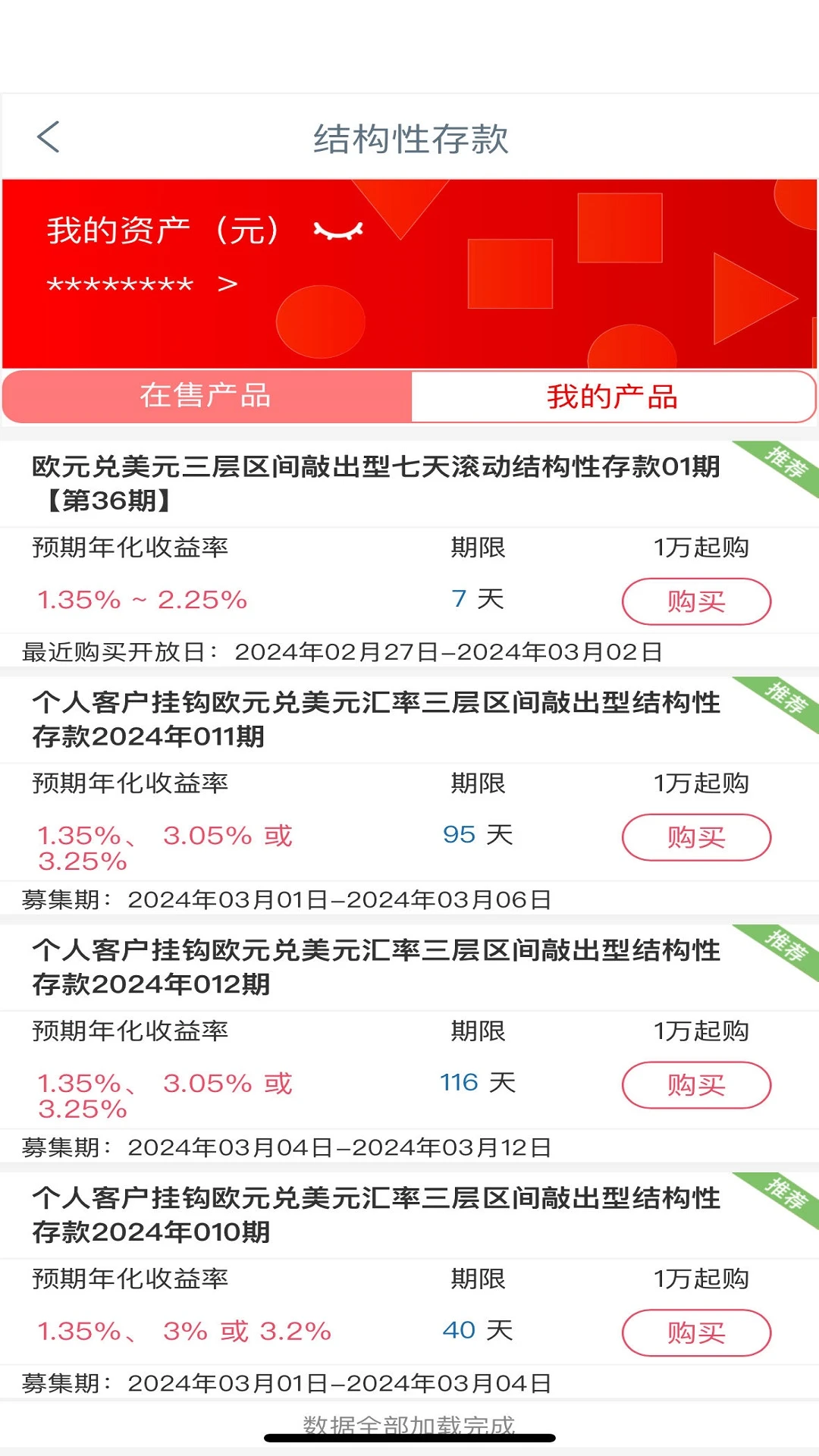Tap 购买 for the 40天 product
The height and width of the screenshot is (1456, 819).
pos(695,1334)
